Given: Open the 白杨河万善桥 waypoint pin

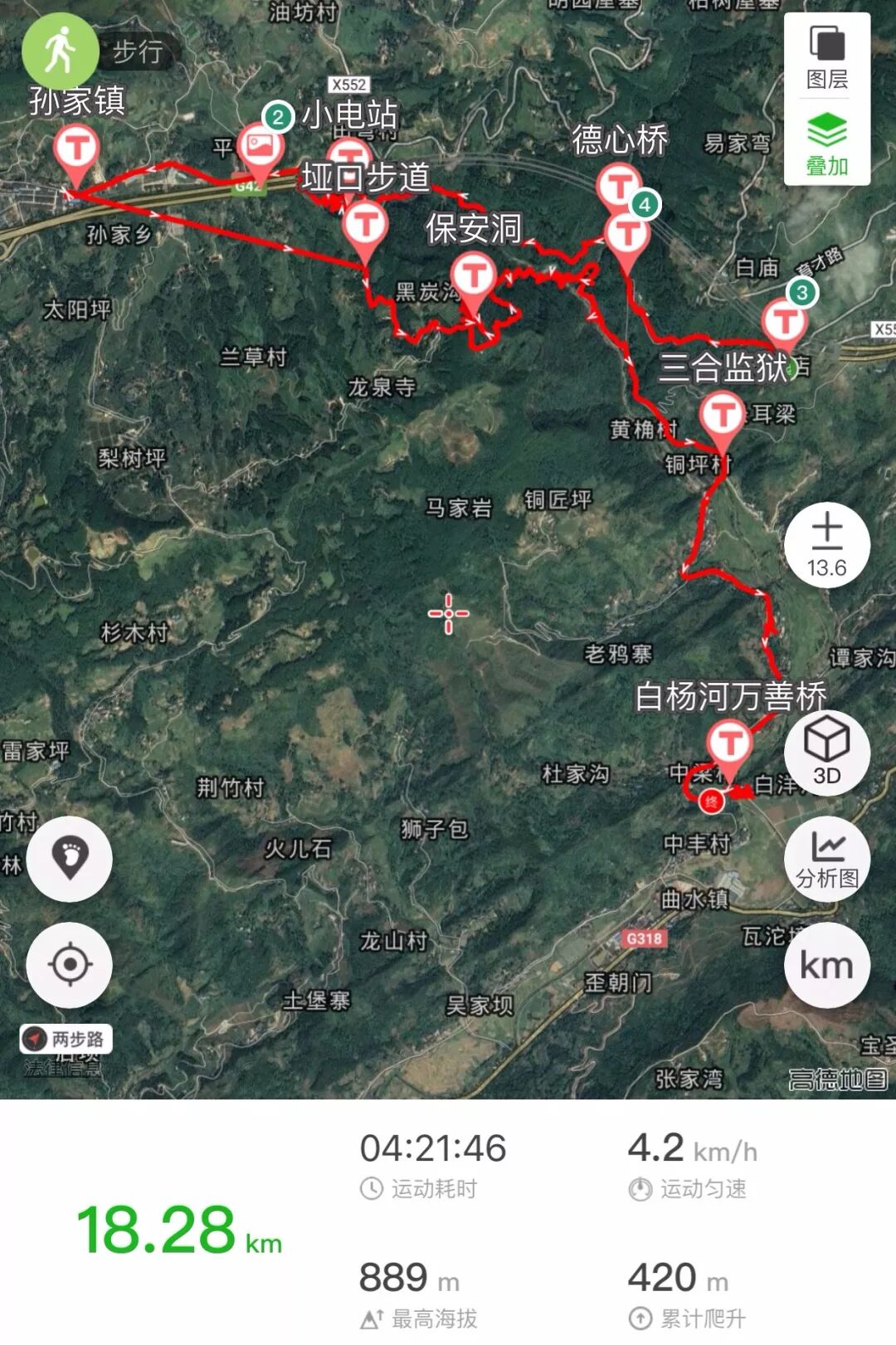Looking at the screenshot, I should 729,749.
